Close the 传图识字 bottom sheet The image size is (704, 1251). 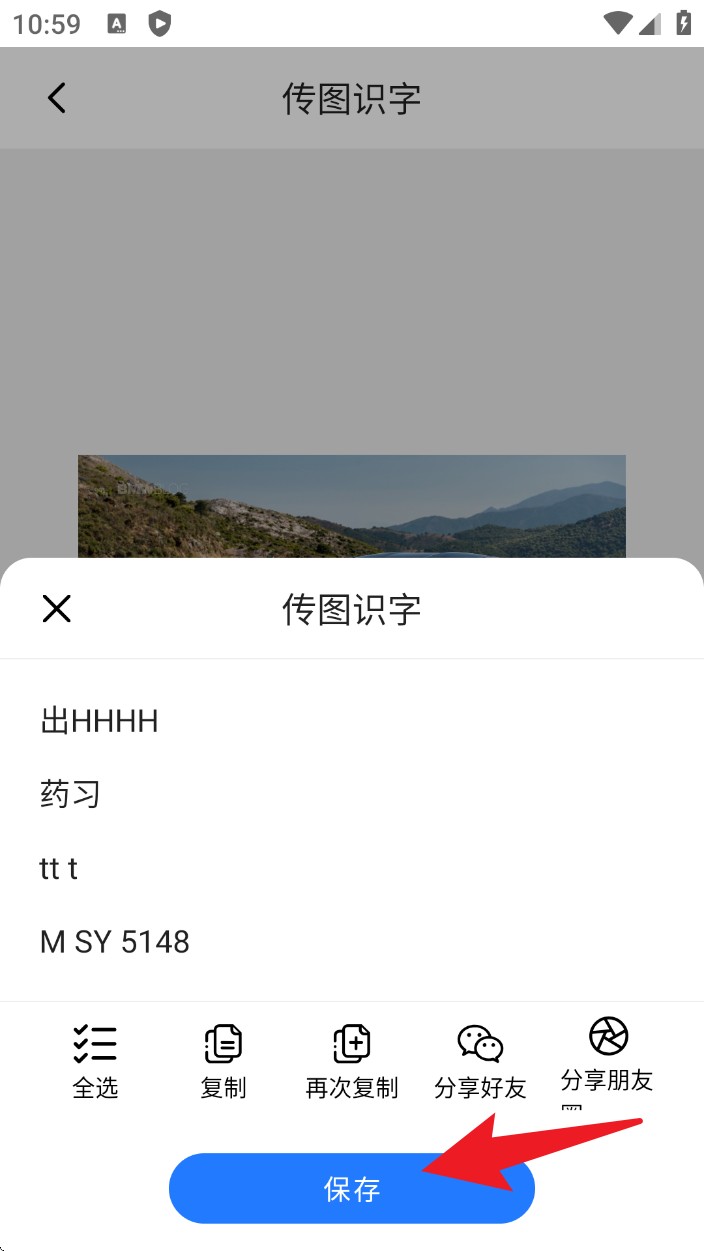coord(57,608)
